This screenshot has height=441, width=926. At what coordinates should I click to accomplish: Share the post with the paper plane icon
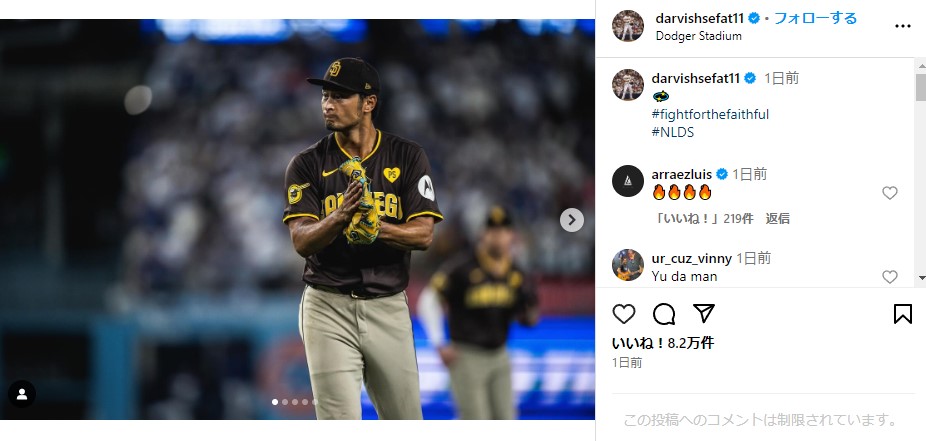coord(704,314)
